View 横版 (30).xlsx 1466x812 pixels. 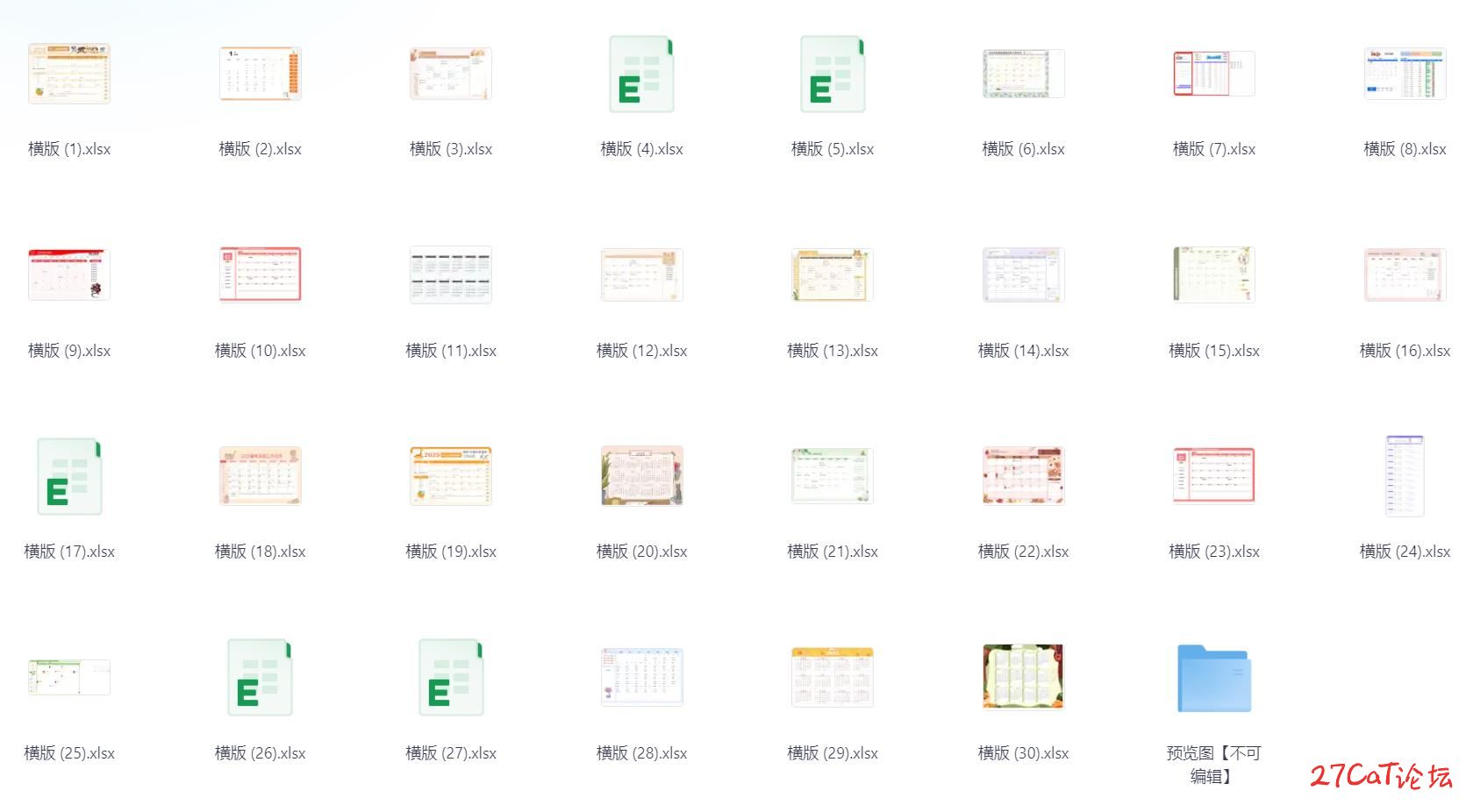[1023, 677]
